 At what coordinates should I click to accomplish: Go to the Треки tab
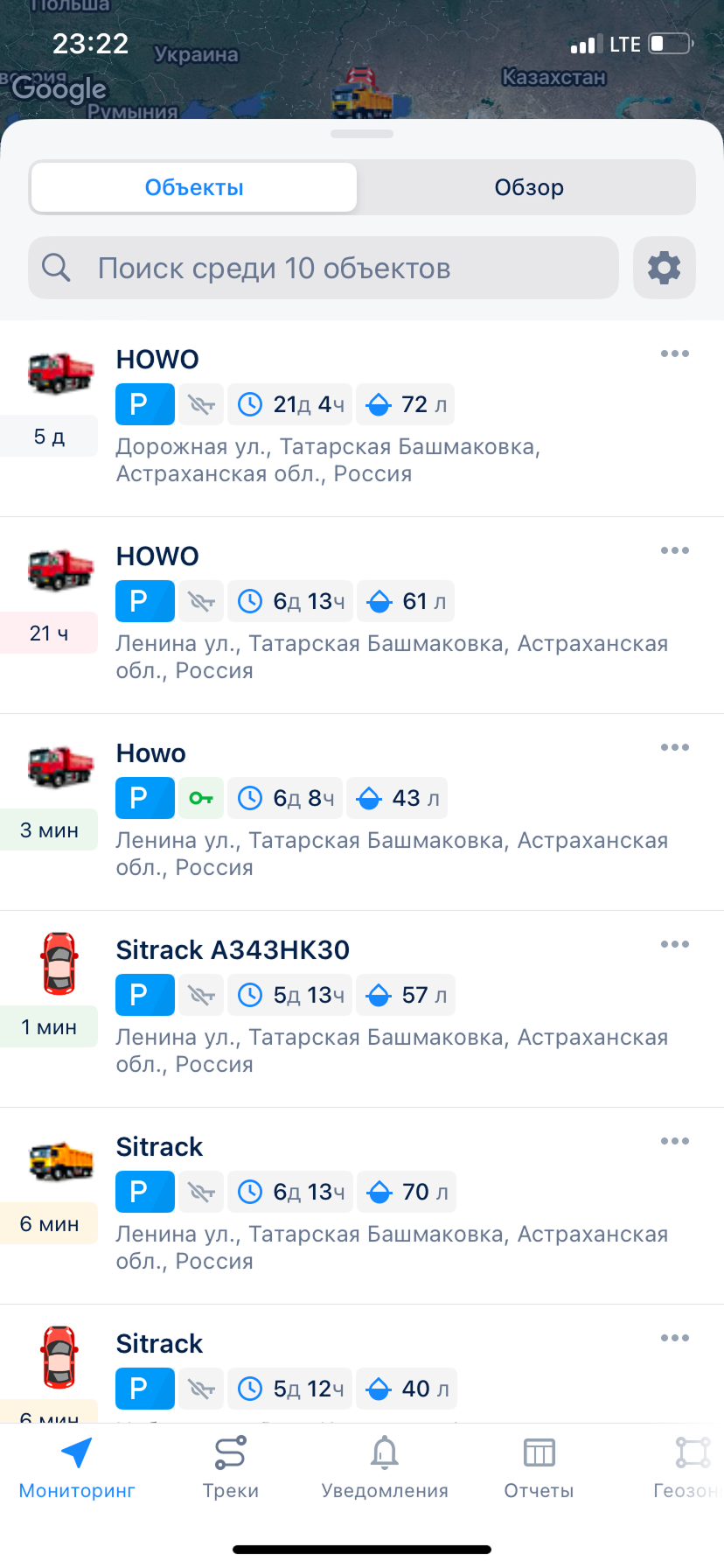[x=230, y=1467]
